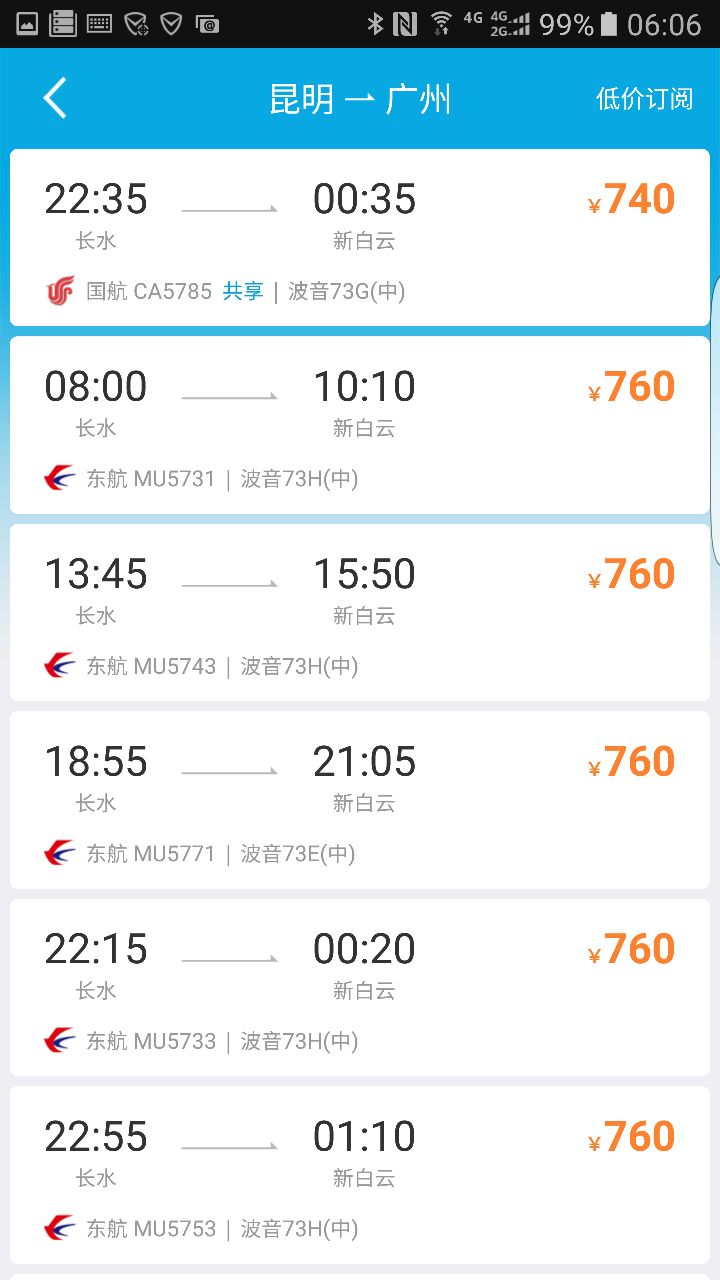View the 22:15 东航 MU5733 flight

pos(360,988)
